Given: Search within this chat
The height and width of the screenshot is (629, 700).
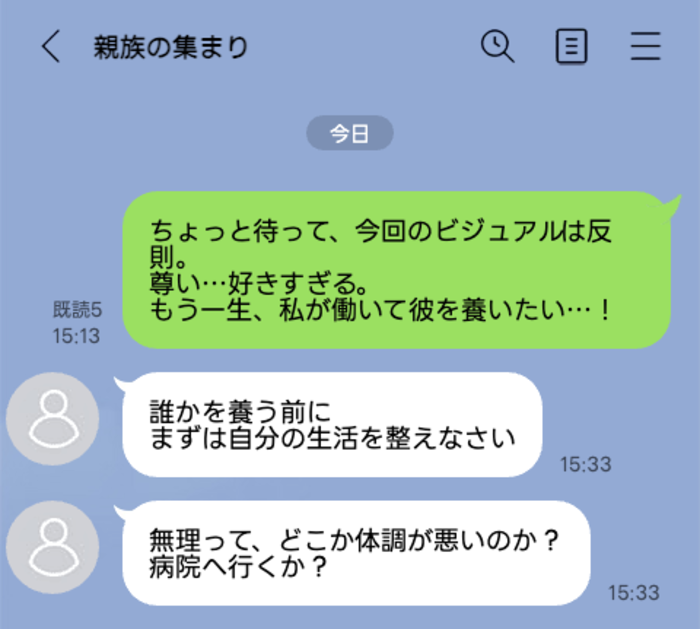Looking at the screenshot, I should pos(497,46).
